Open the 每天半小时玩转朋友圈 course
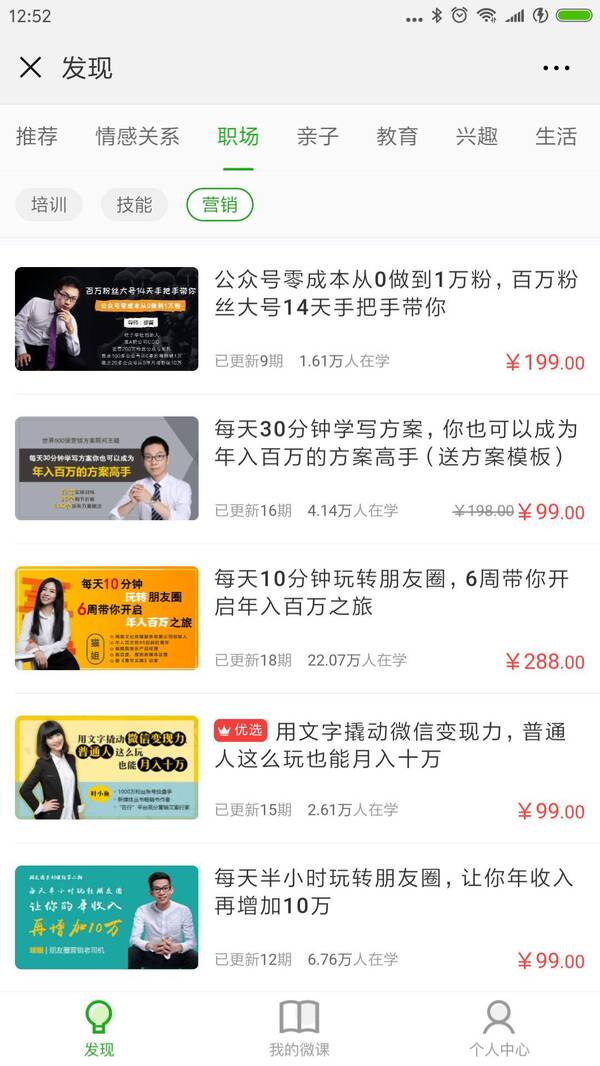The height and width of the screenshot is (1066, 600). tap(300, 918)
